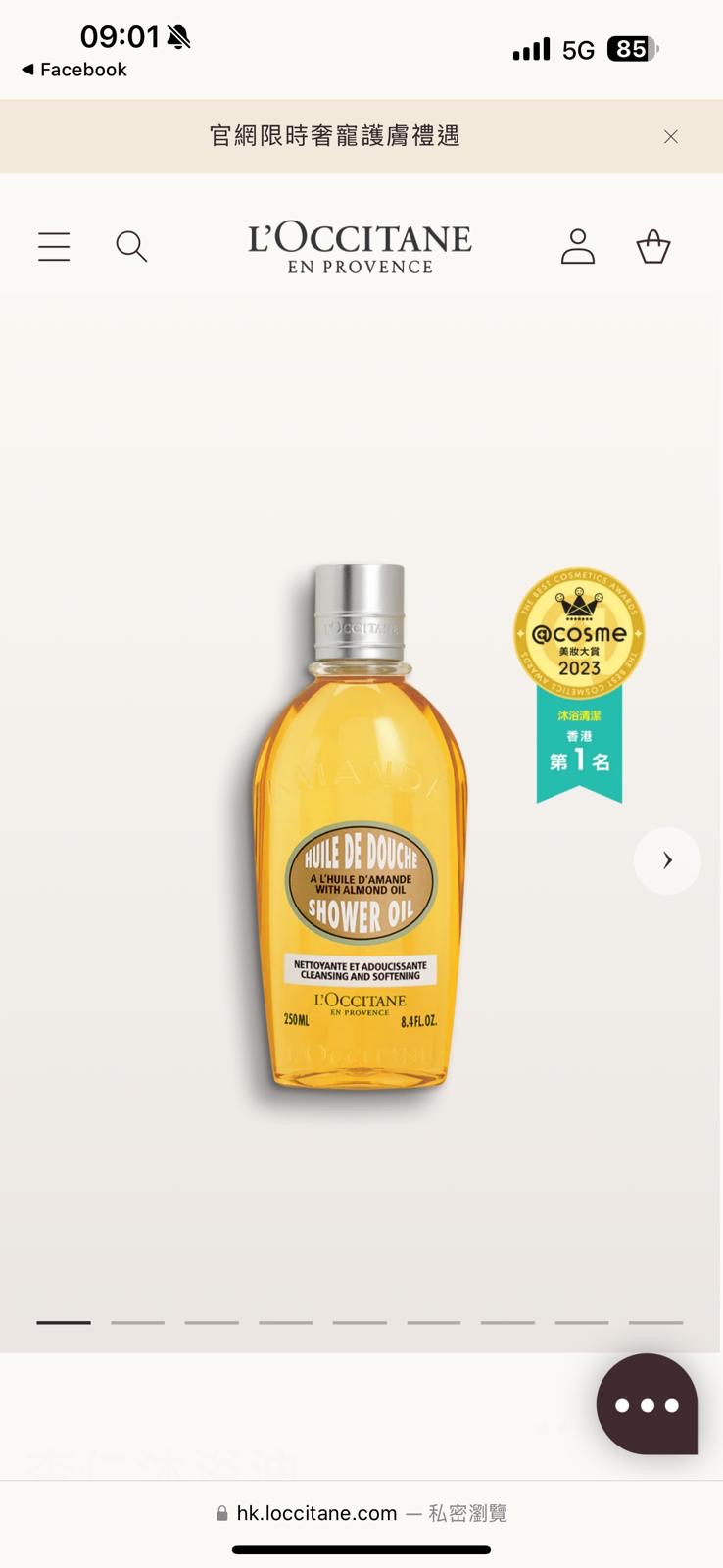Viewport: 723px width, 1568px height.
Task: Open the search magnifier
Action: point(131,246)
